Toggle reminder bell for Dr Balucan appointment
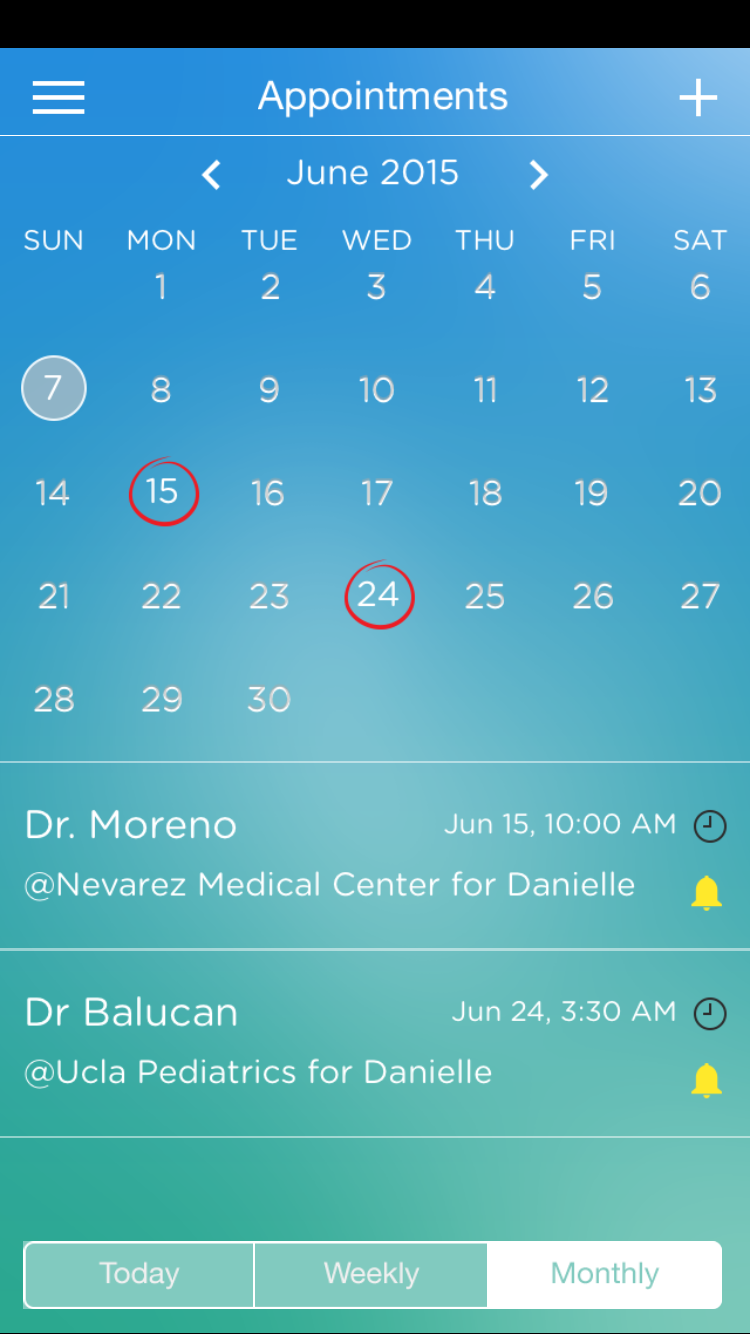 pos(706,1080)
